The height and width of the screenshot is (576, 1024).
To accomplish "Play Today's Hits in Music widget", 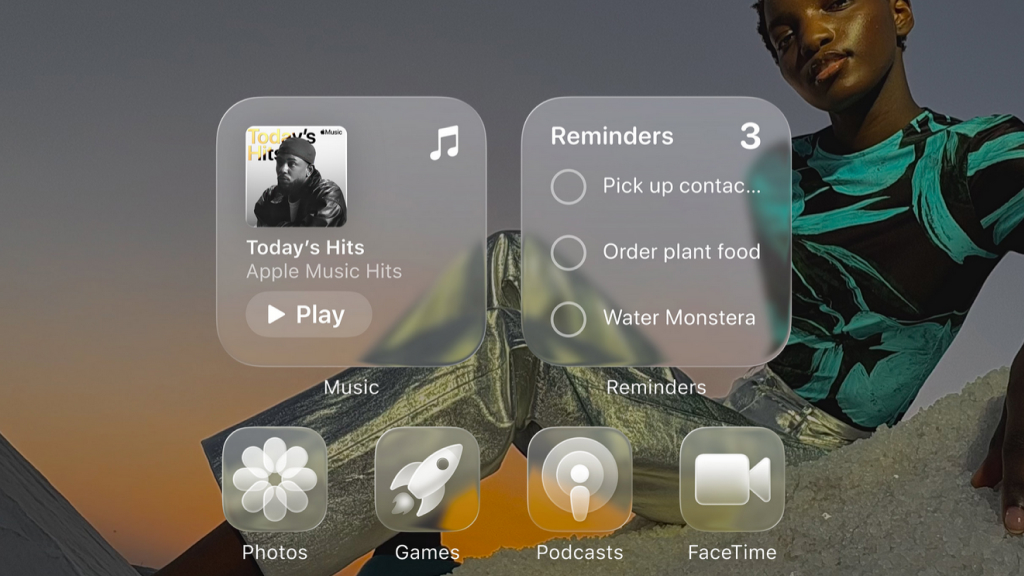I will click(308, 315).
